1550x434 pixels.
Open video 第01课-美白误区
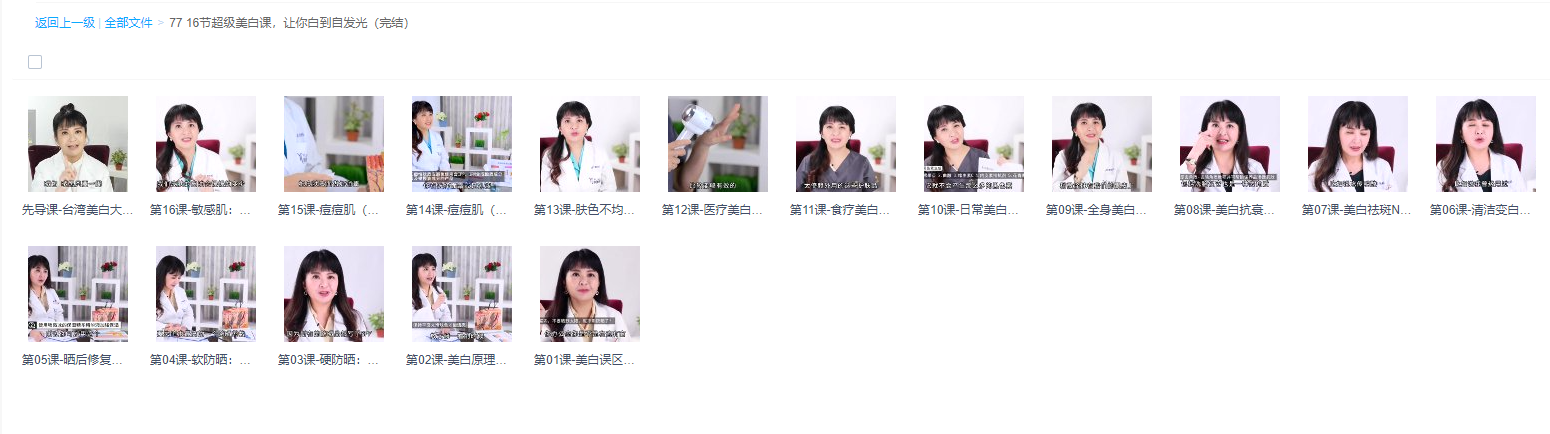coord(590,294)
